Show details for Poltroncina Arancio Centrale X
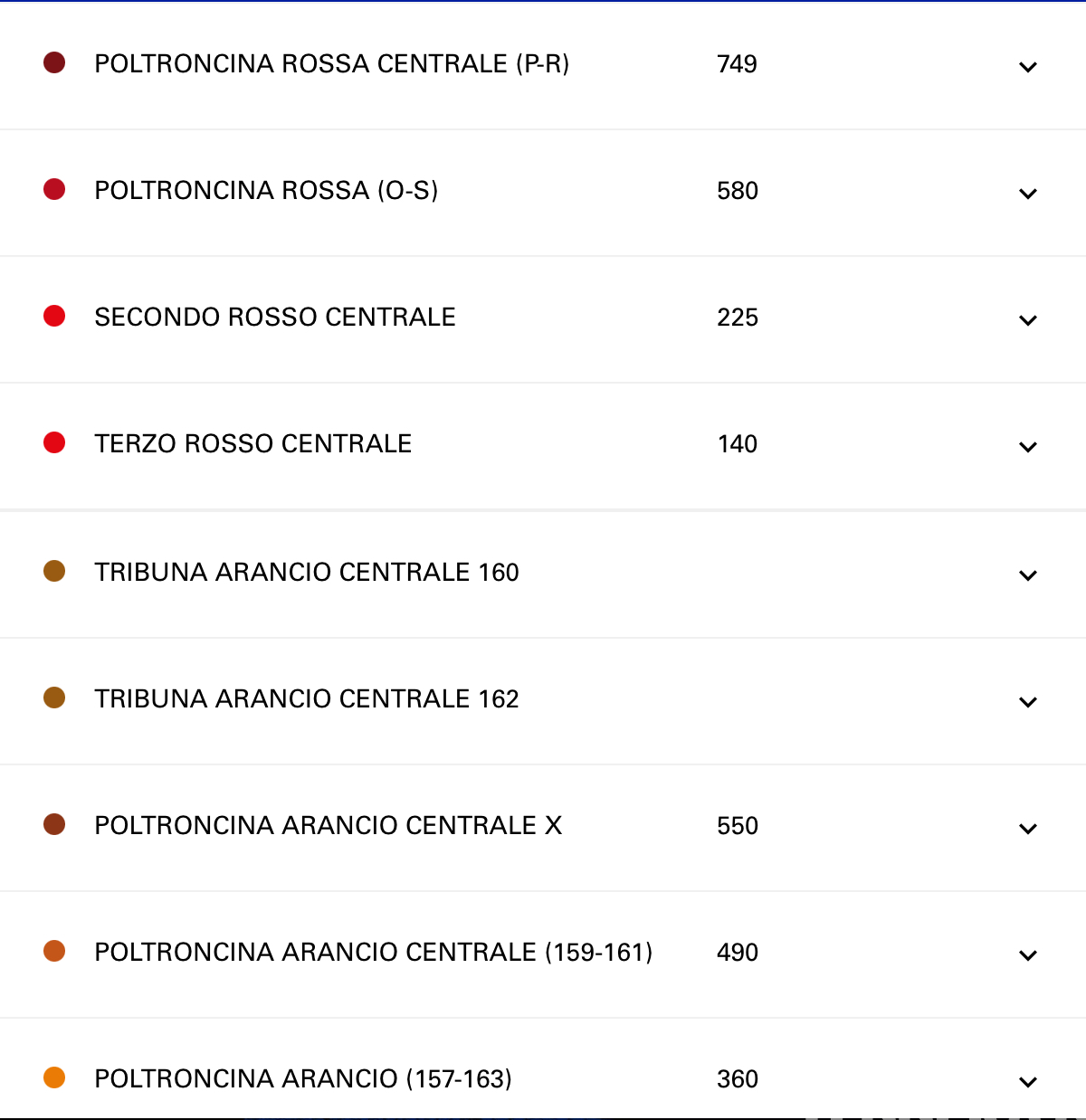The width and height of the screenshot is (1086, 1120). pyautogui.click(x=1027, y=829)
